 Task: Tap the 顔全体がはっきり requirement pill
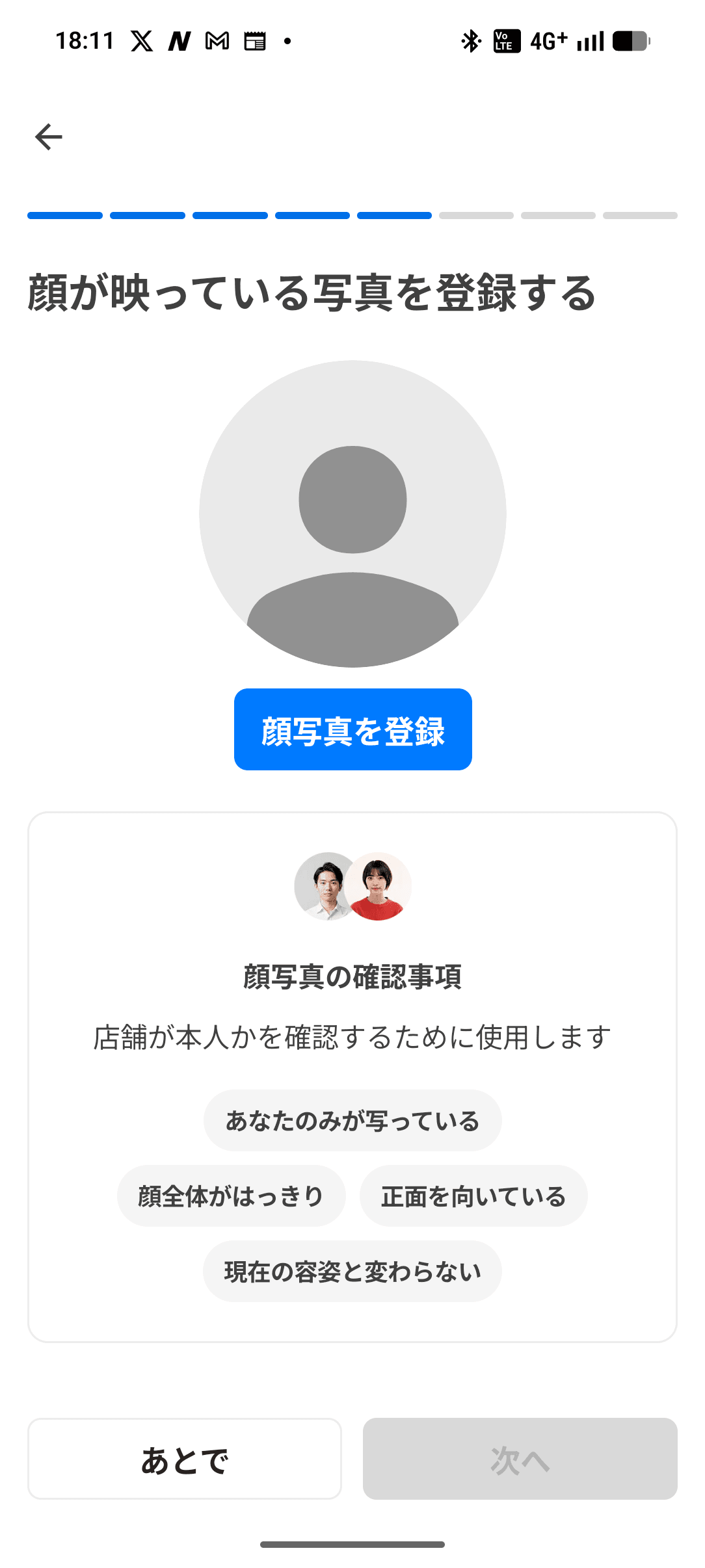[x=231, y=1196]
